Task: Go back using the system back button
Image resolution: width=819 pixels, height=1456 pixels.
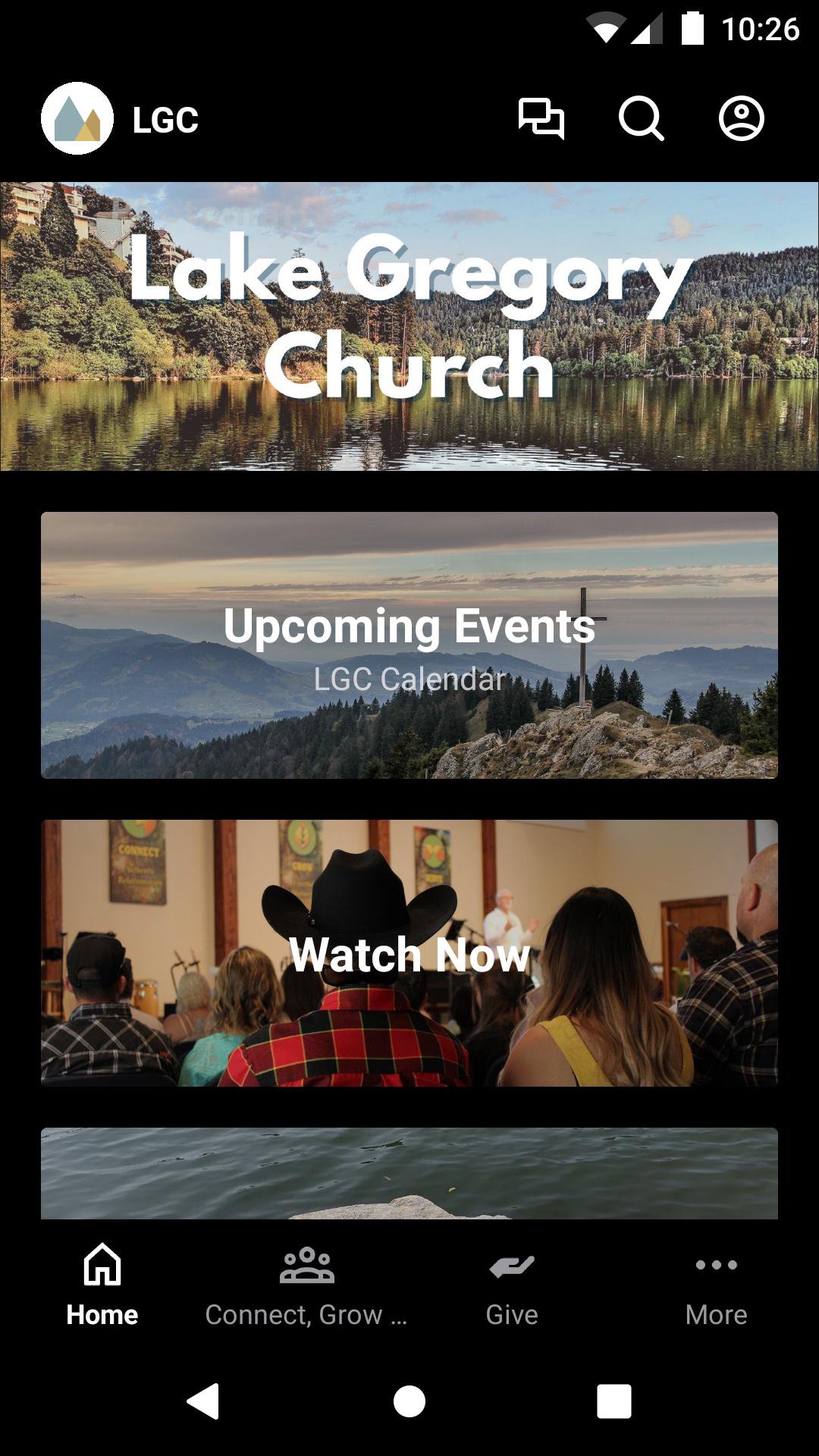Action: coord(203,1401)
